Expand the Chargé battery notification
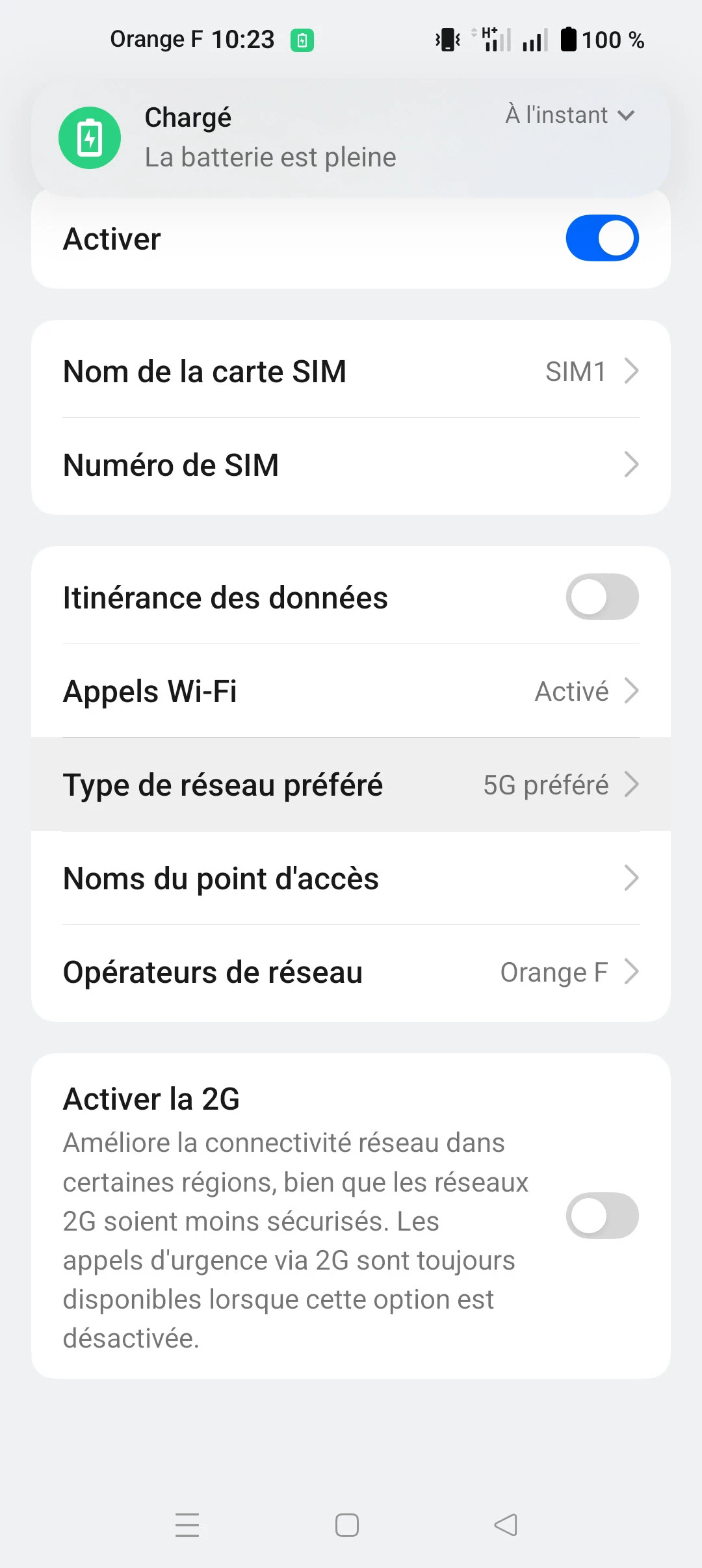This screenshot has height=1568, width=702. pyautogui.click(x=625, y=116)
